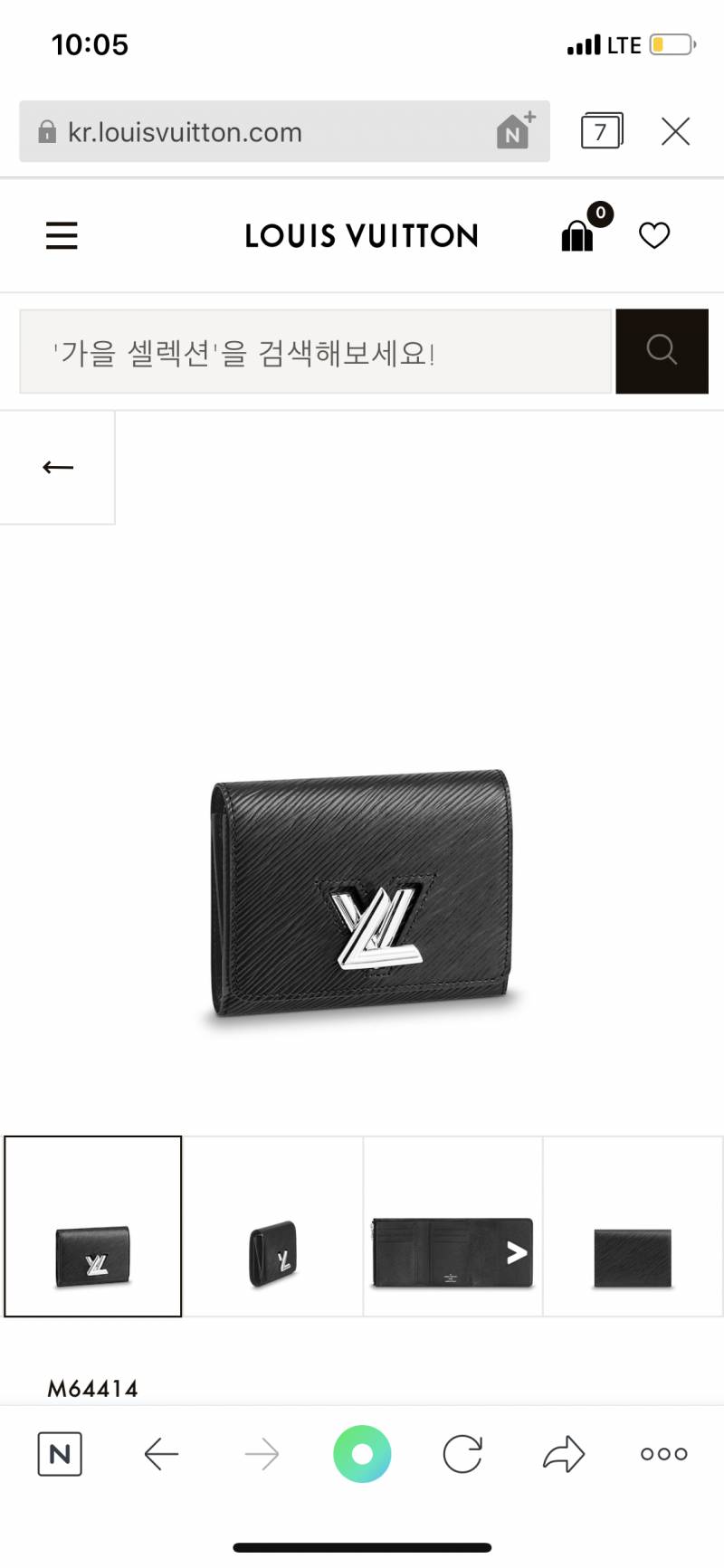Image resolution: width=724 pixels, height=1568 pixels.
Task: Select the first front-view wallet thumbnail
Action: (93, 1226)
